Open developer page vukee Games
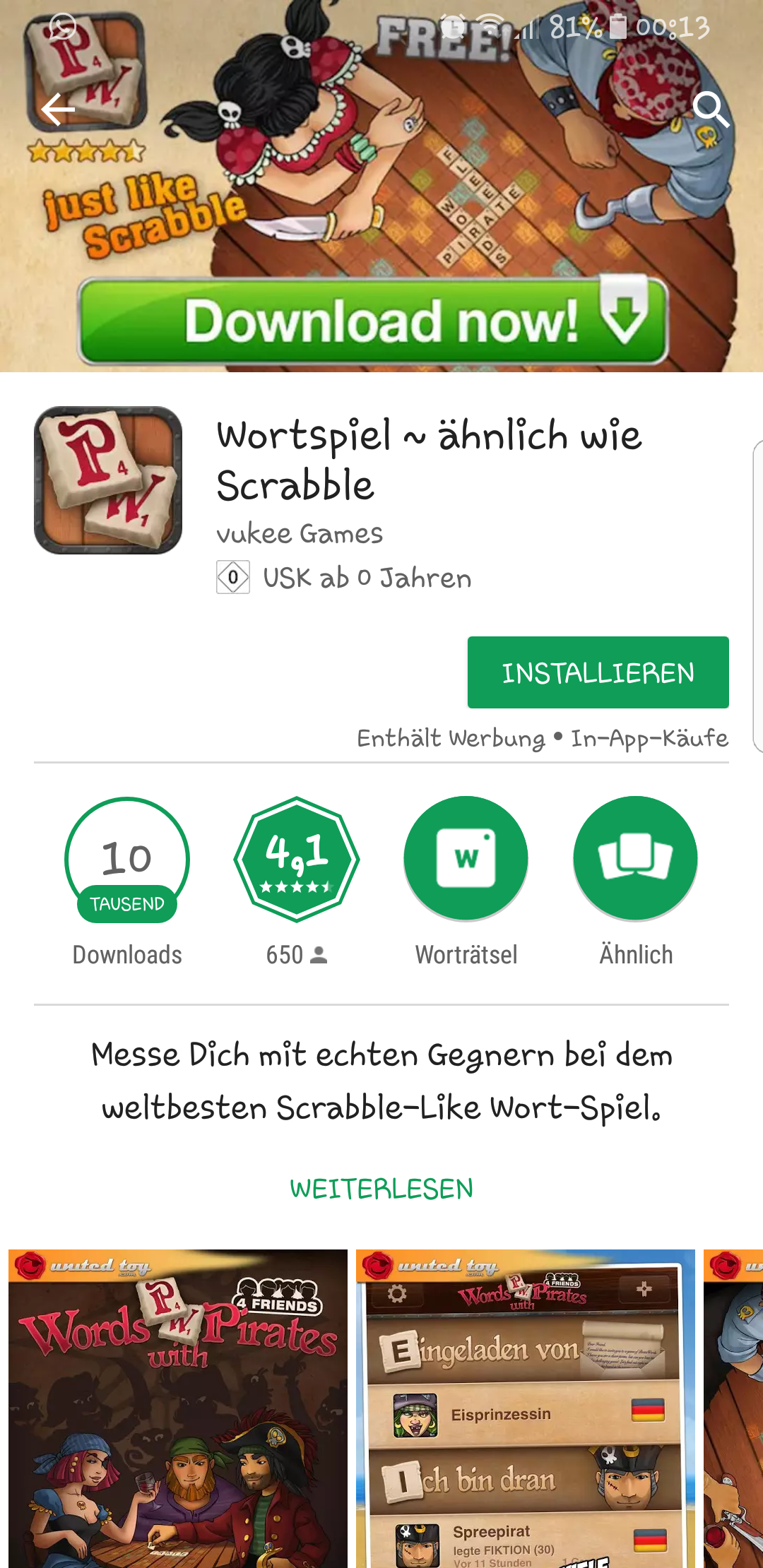Screen dimensions: 763x1568 click(300, 534)
